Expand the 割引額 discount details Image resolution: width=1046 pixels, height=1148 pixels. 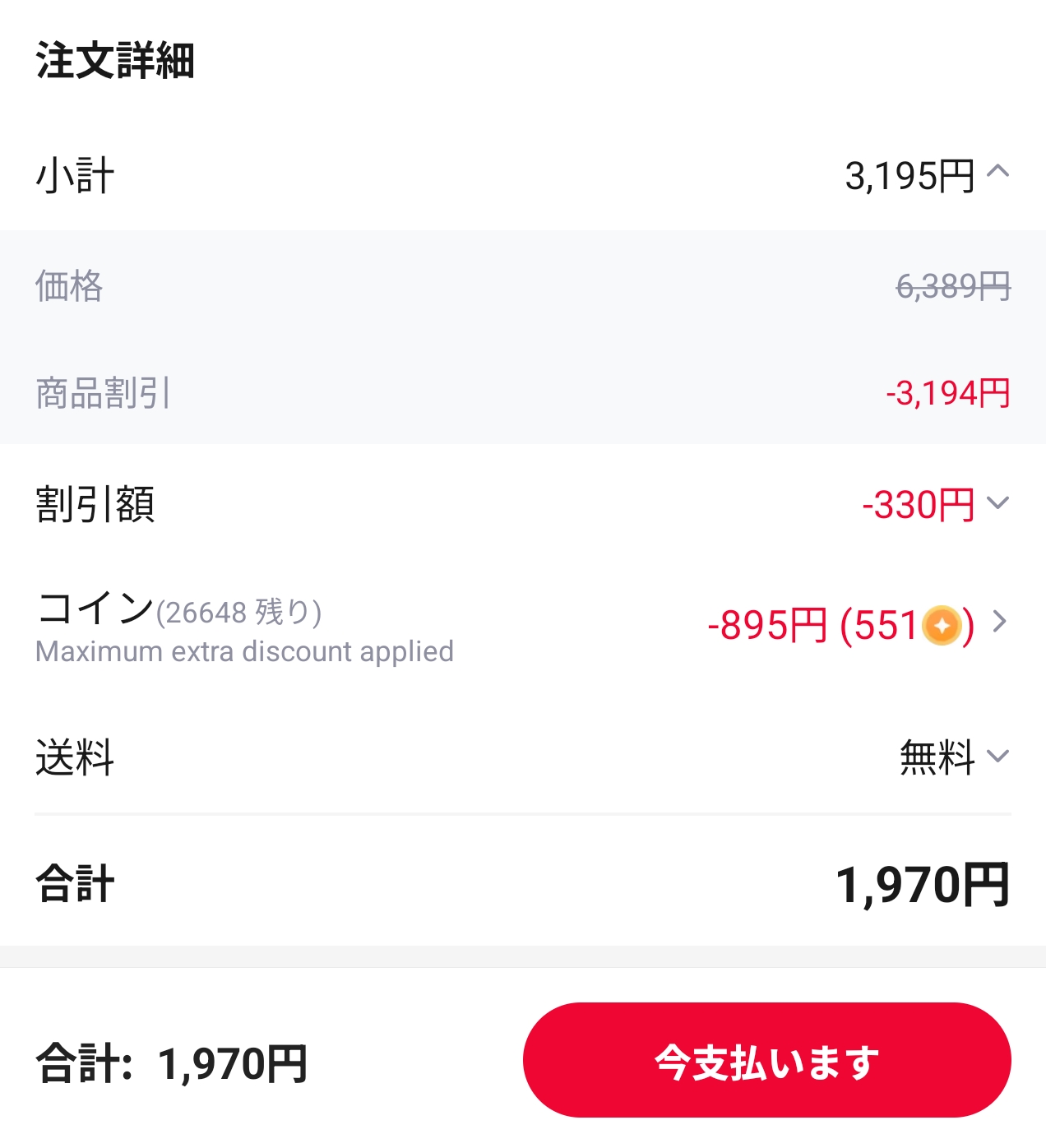pos(997,503)
